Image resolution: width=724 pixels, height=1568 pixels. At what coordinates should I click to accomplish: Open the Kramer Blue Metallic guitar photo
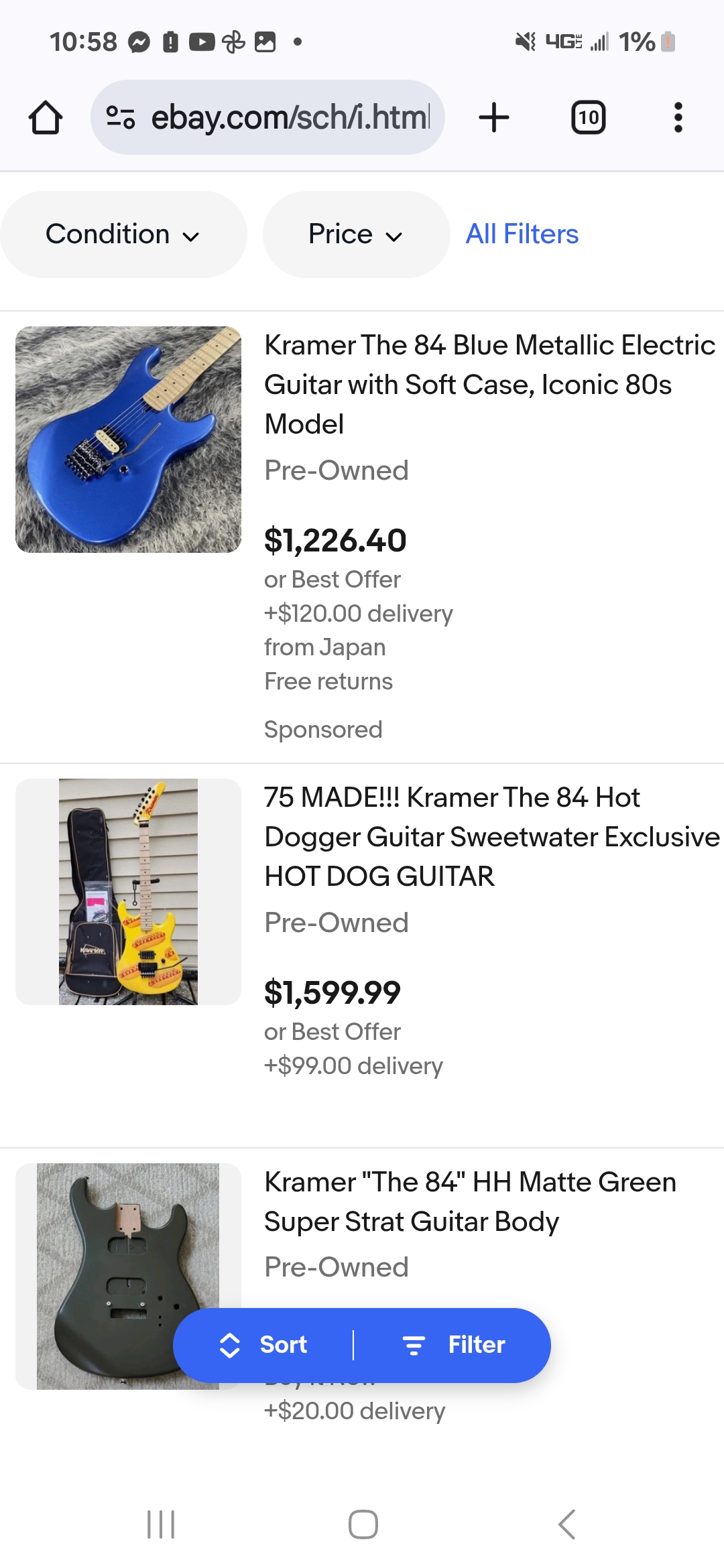(x=128, y=440)
